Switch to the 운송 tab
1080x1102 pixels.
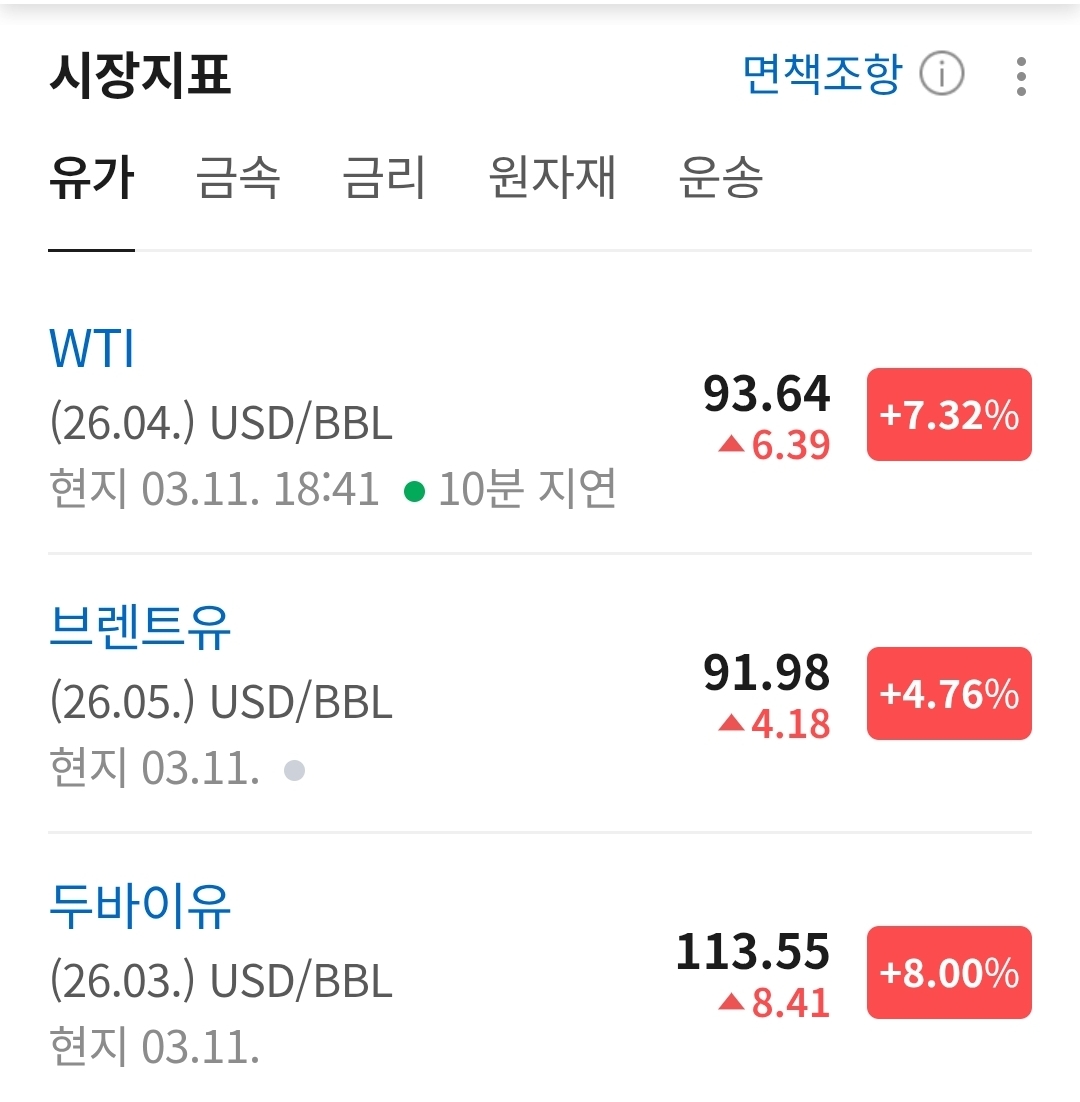[x=720, y=179]
